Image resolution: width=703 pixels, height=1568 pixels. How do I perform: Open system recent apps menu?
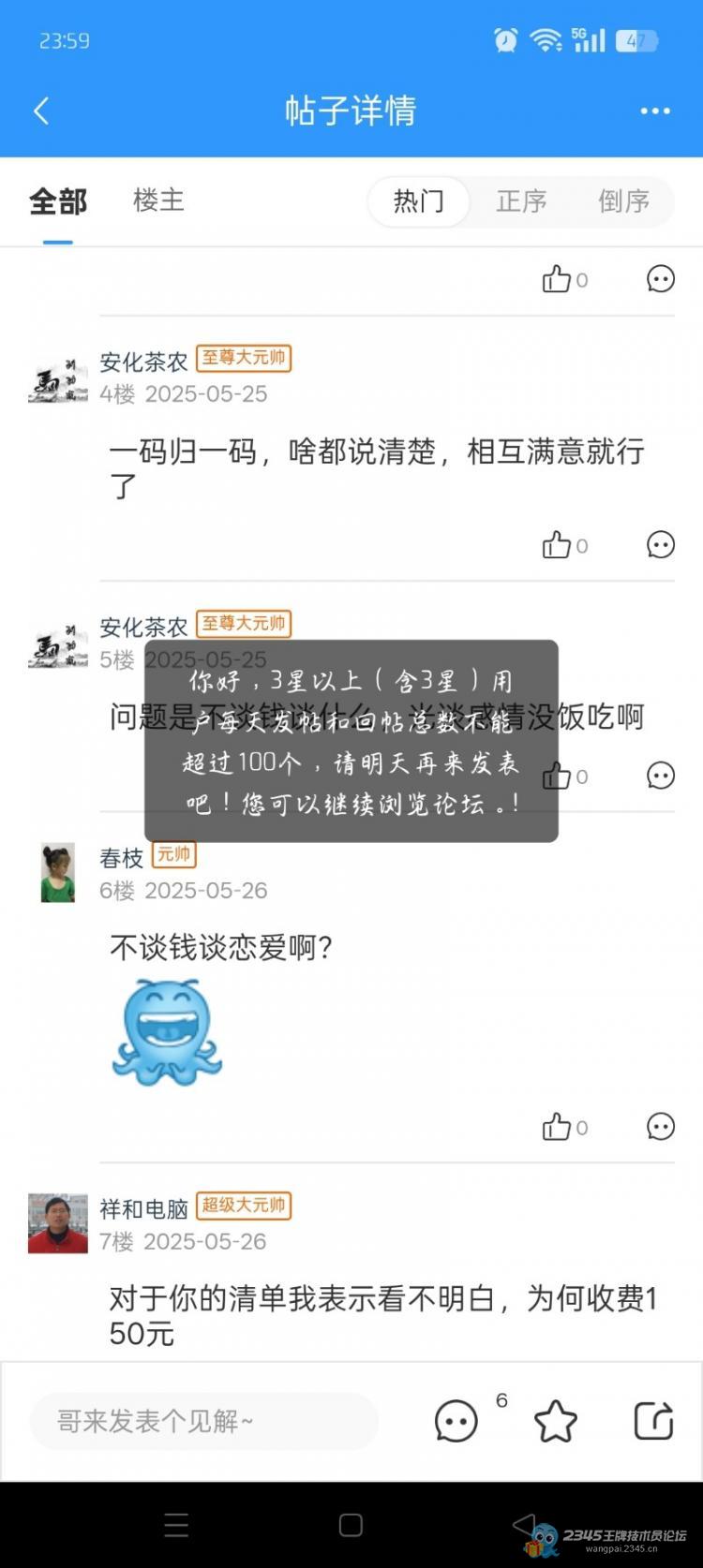click(176, 1525)
